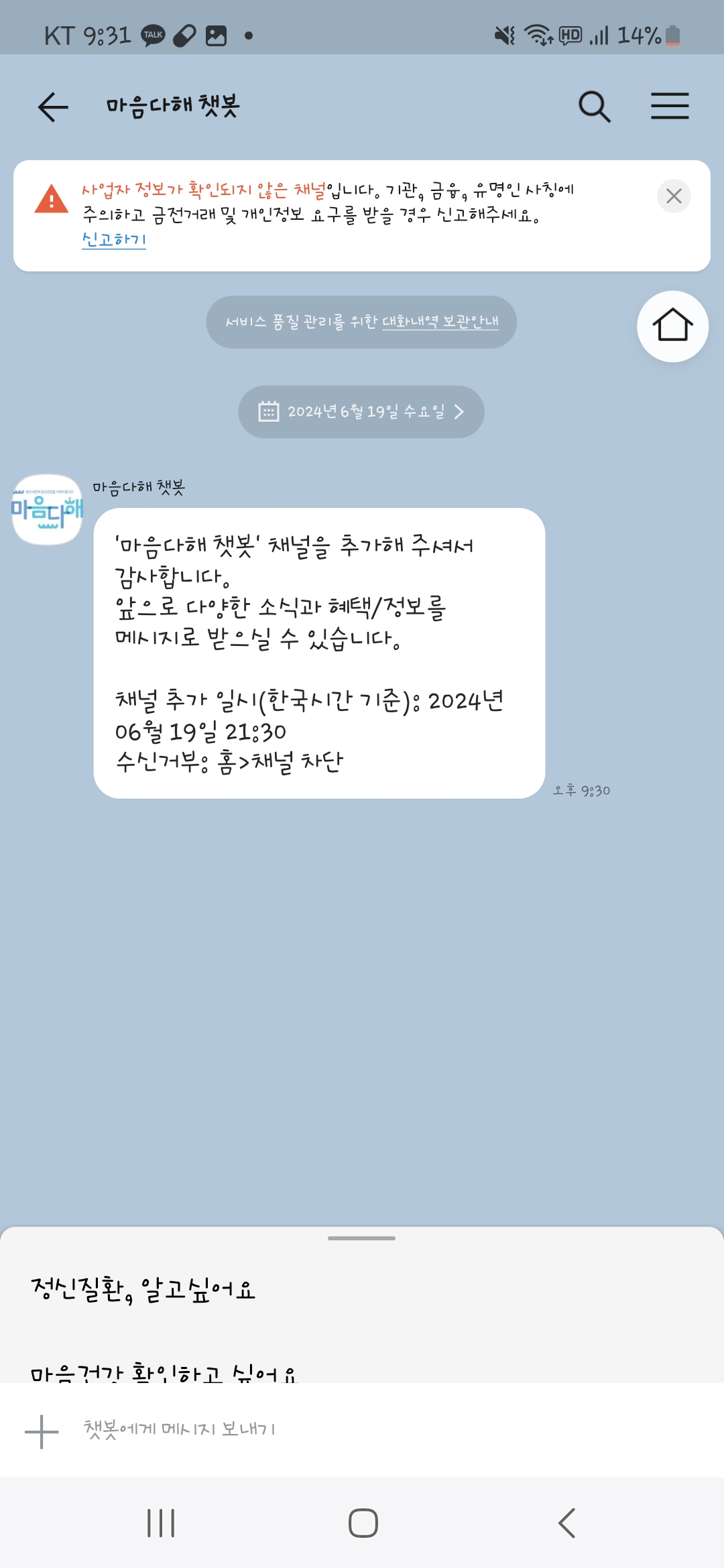
Task: Open the plus attachment menu
Action: (42, 1432)
